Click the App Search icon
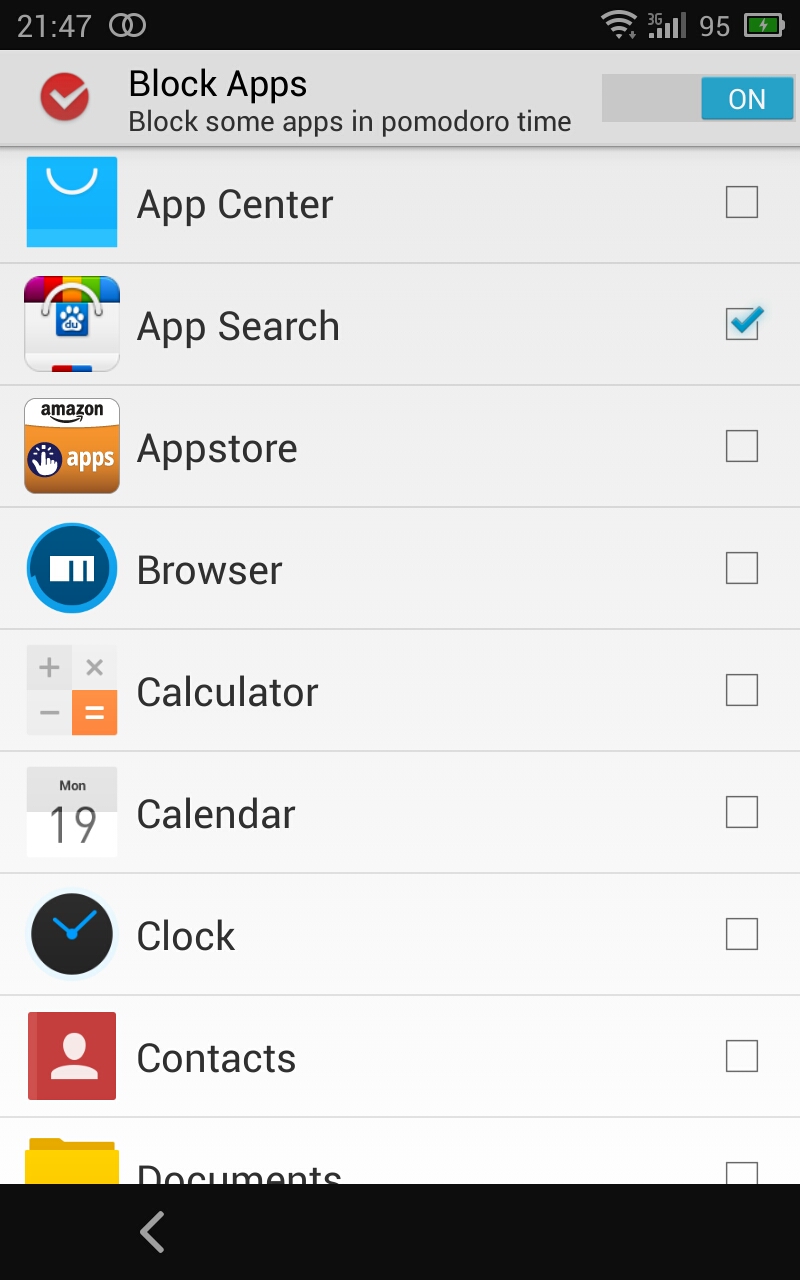Image resolution: width=800 pixels, height=1280 pixels. click(x=71, y=324)
